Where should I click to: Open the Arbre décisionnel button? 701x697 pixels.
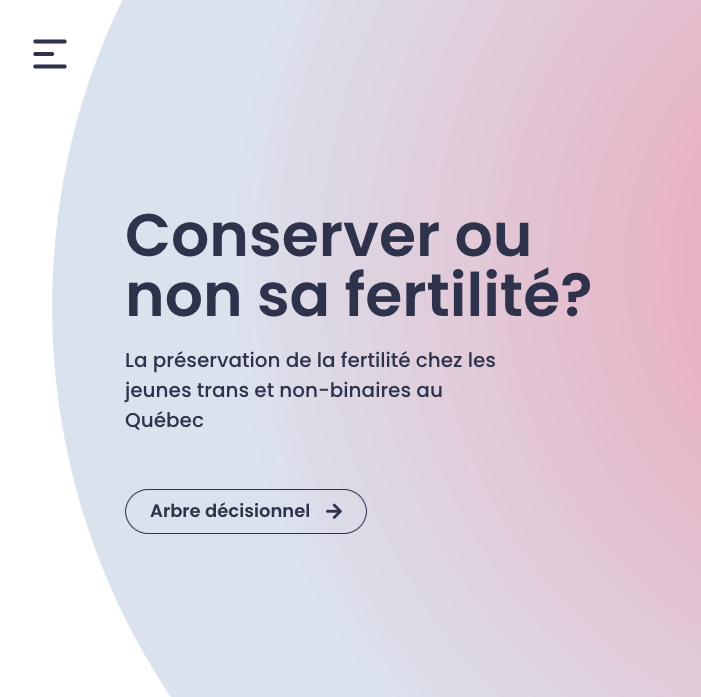(246, 511)
